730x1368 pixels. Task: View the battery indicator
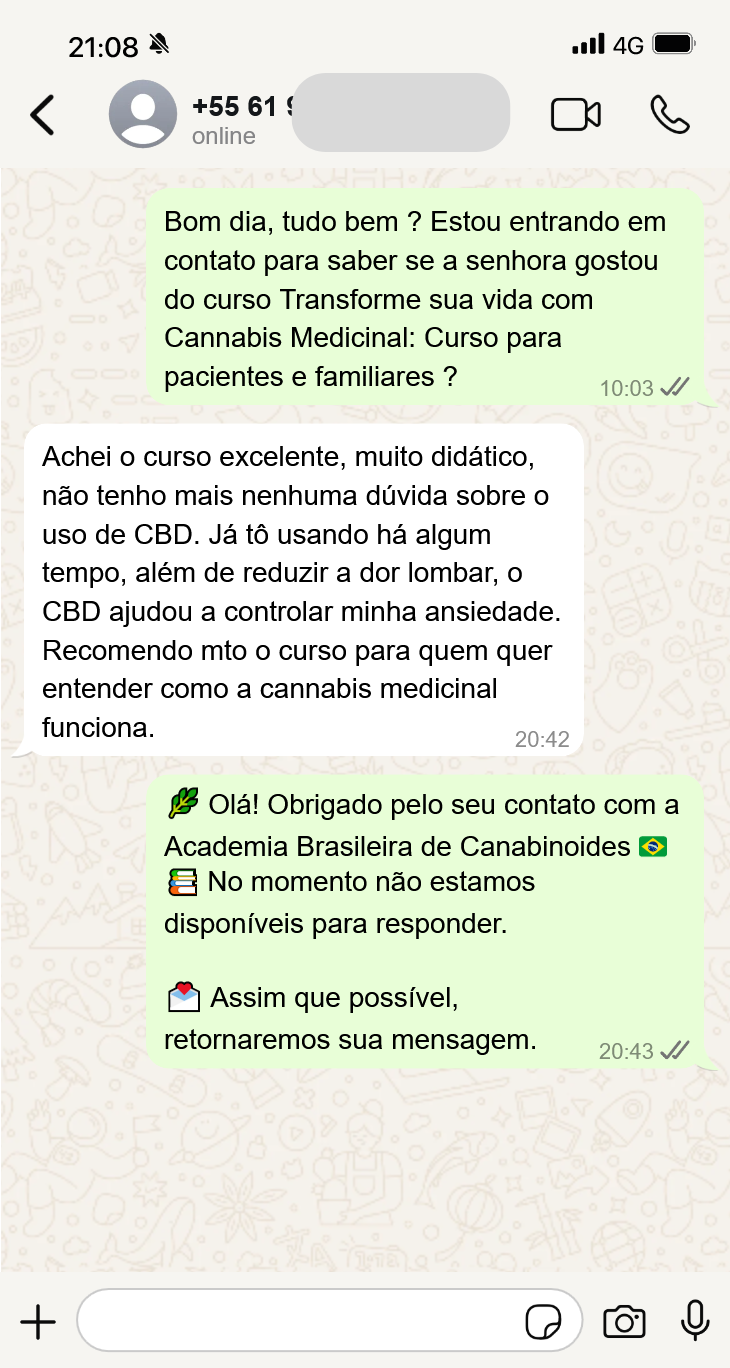point(672,43)
